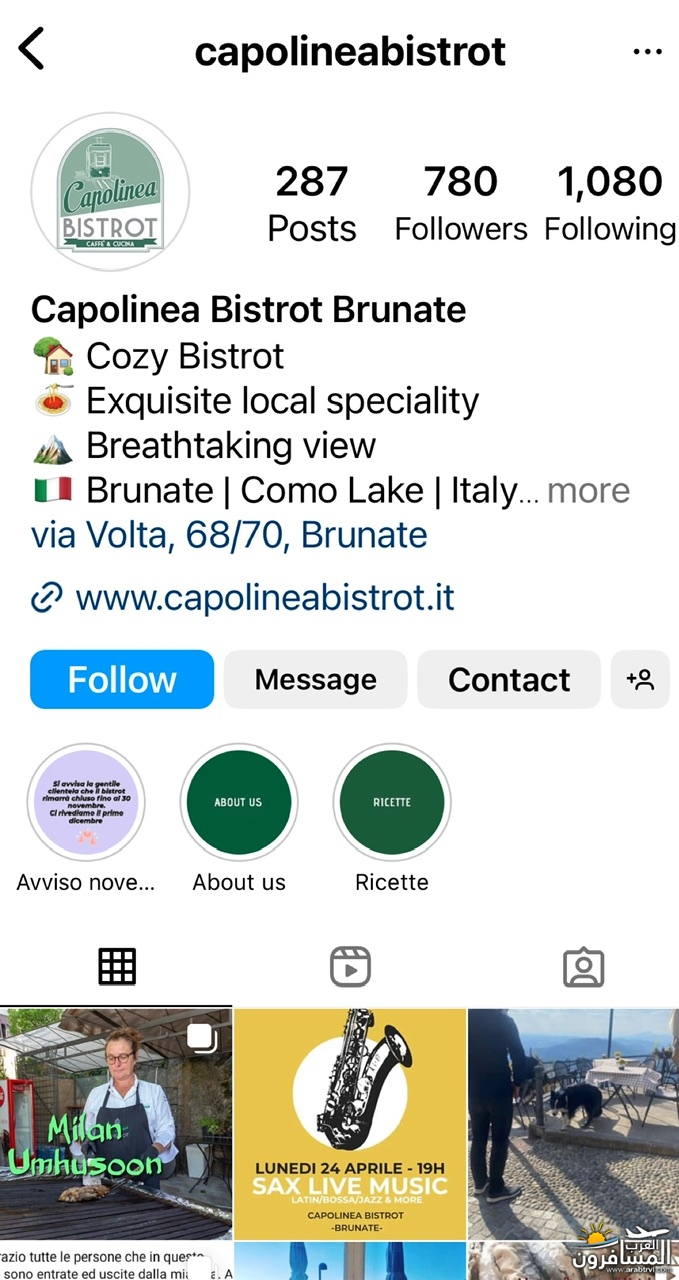Switch to the posts grid tab
Screen dimensions: 679x1280
(x=116, y=967)
